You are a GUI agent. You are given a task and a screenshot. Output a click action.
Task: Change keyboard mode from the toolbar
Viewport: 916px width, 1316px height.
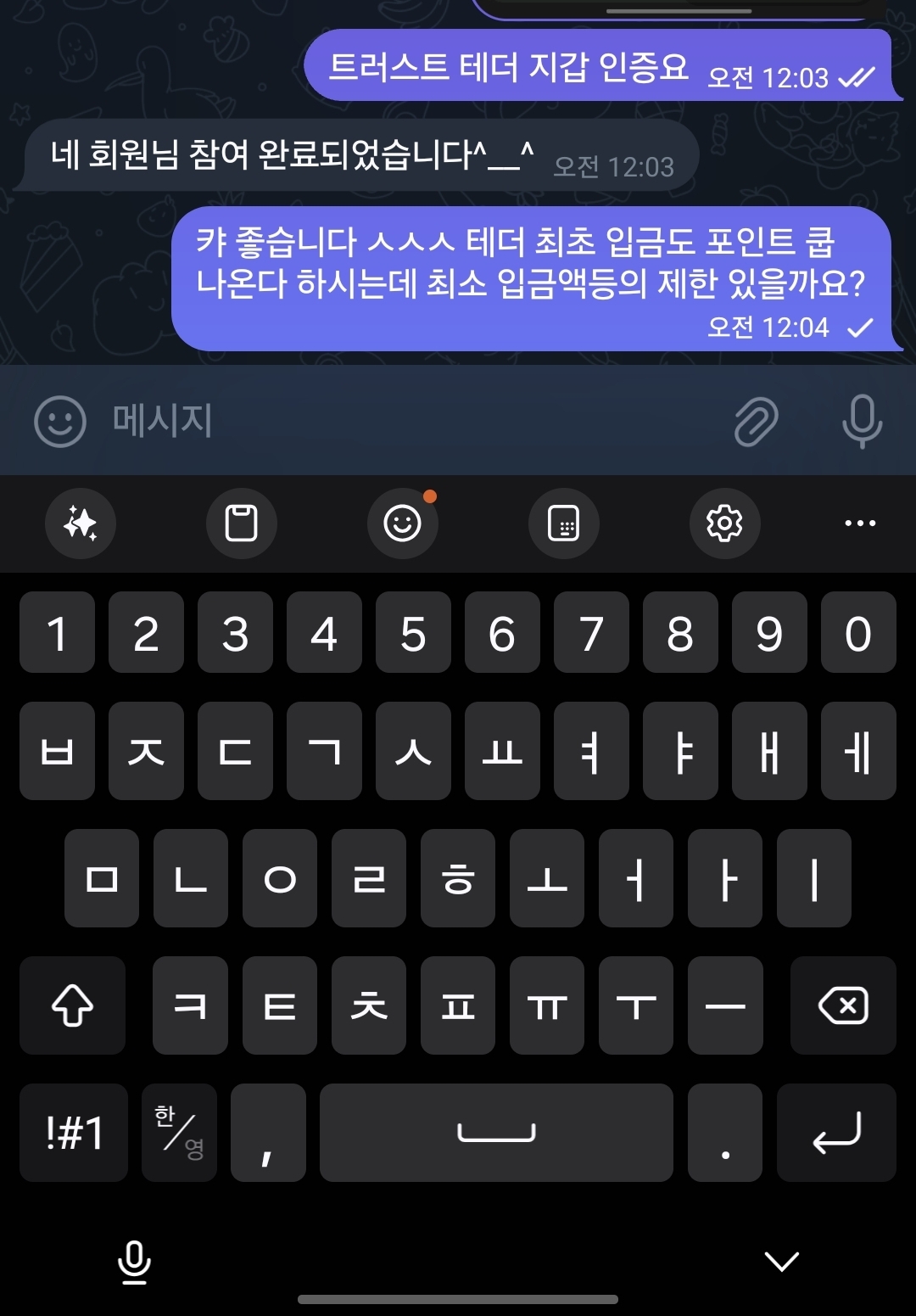pos(563,523)
